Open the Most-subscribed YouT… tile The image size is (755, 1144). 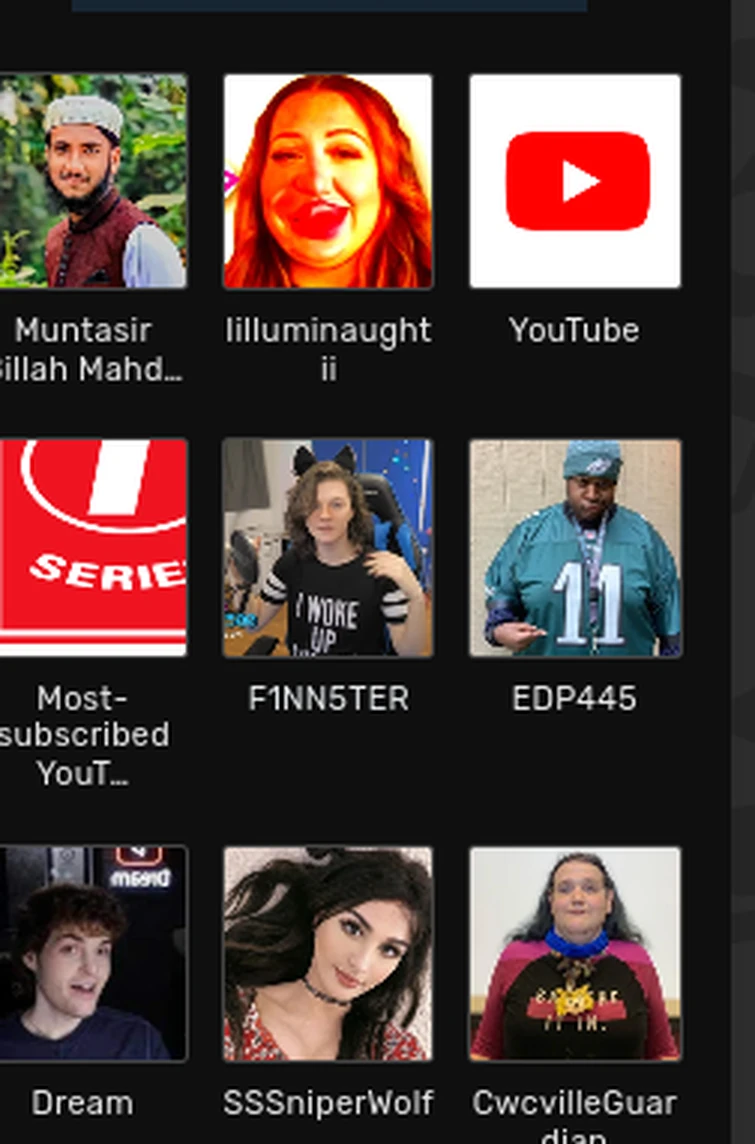tap(93, 547)
